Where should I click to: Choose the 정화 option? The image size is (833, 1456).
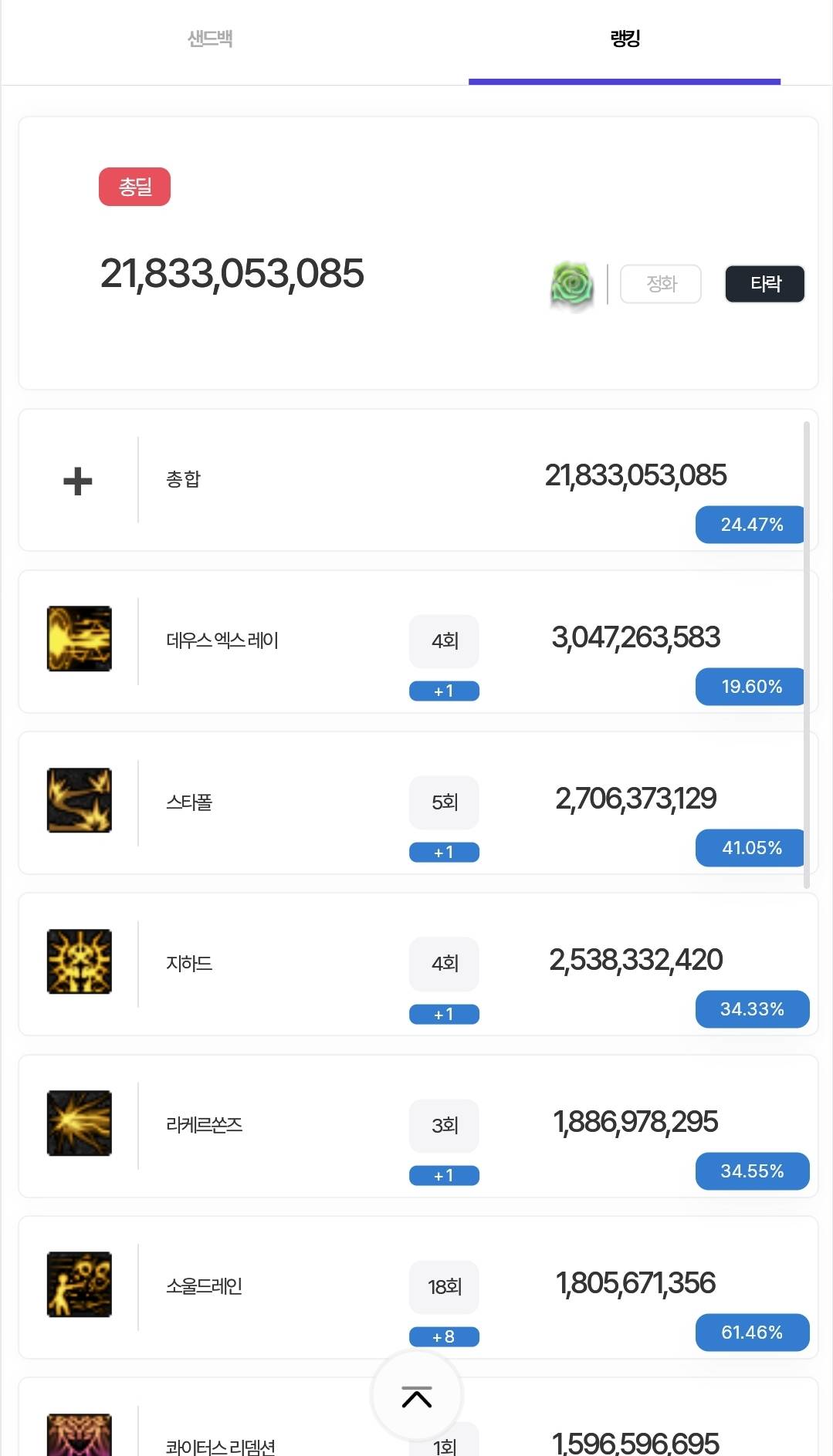661,284
